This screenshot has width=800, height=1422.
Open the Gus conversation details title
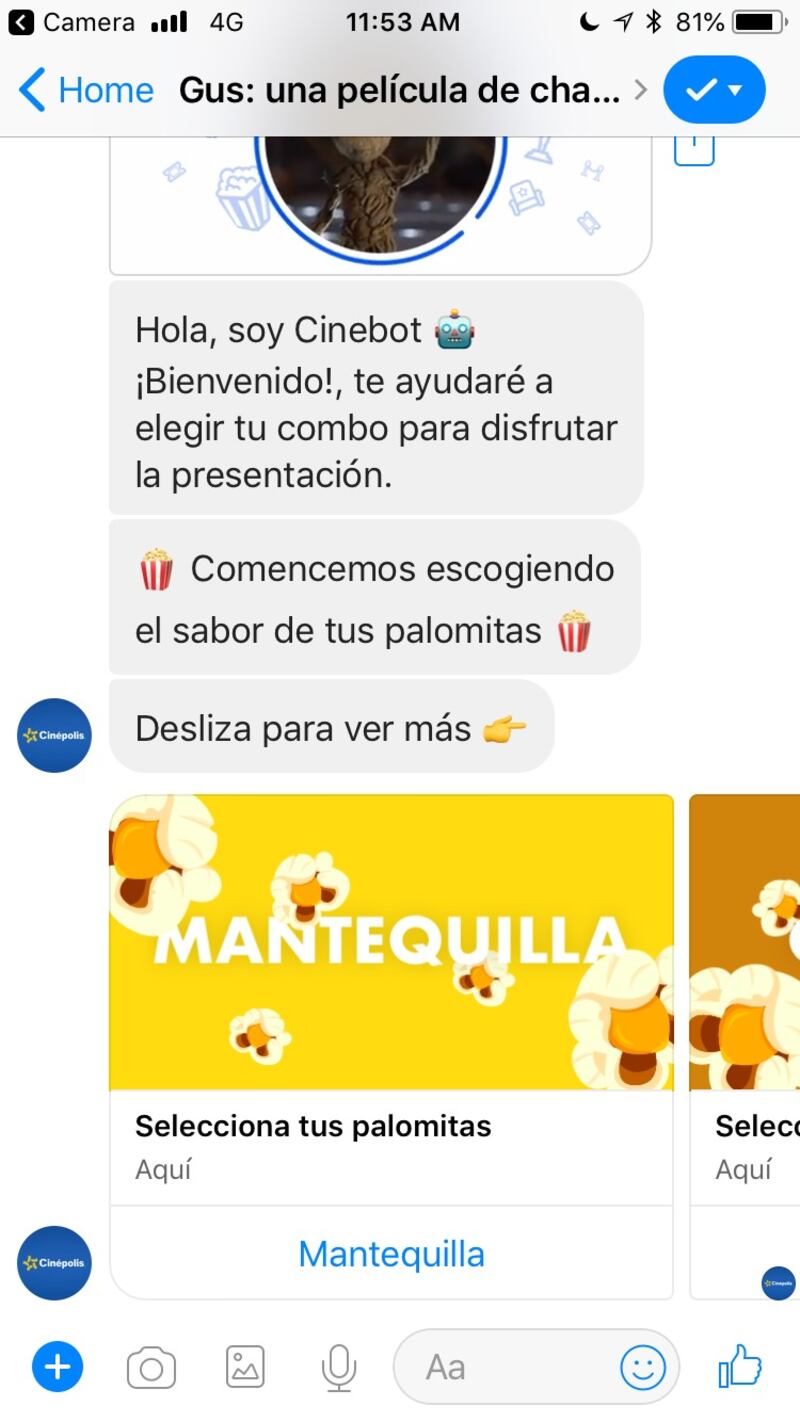click(400, 91)
